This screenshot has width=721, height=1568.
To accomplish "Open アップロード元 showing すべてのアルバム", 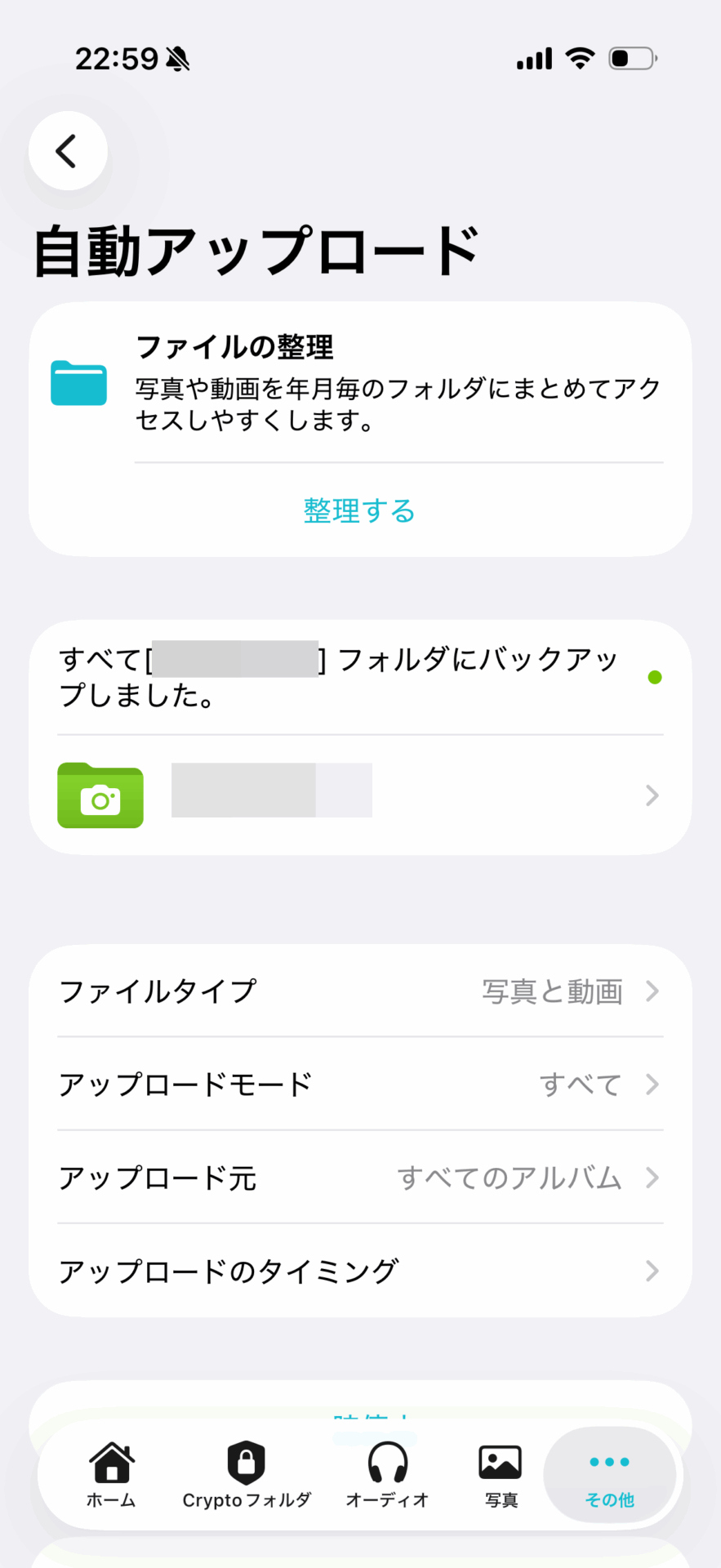I will pyautogui.click(x=359, y=1178).
